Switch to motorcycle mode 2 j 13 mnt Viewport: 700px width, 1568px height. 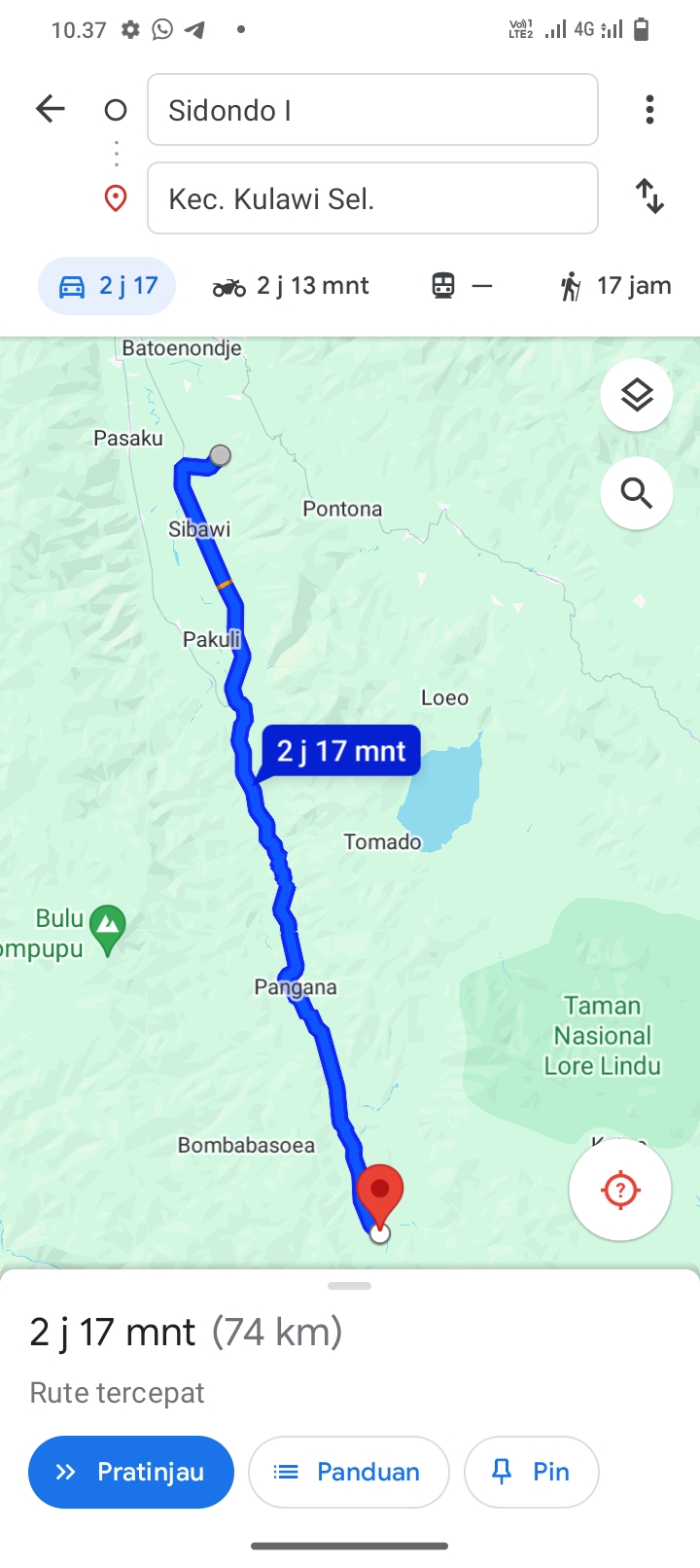(x=291, y=286)
